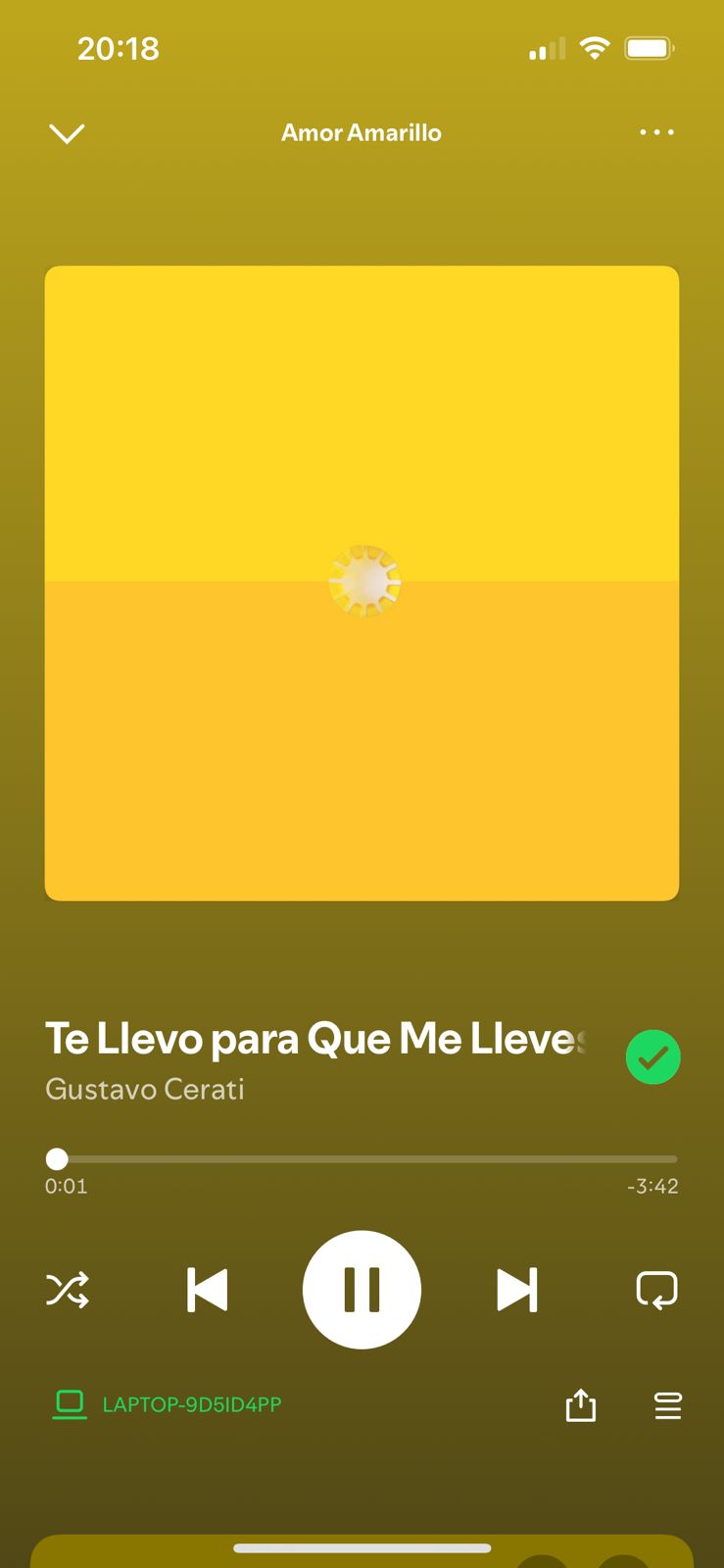
Task: Pause the current song
Action: [362, 1290]
